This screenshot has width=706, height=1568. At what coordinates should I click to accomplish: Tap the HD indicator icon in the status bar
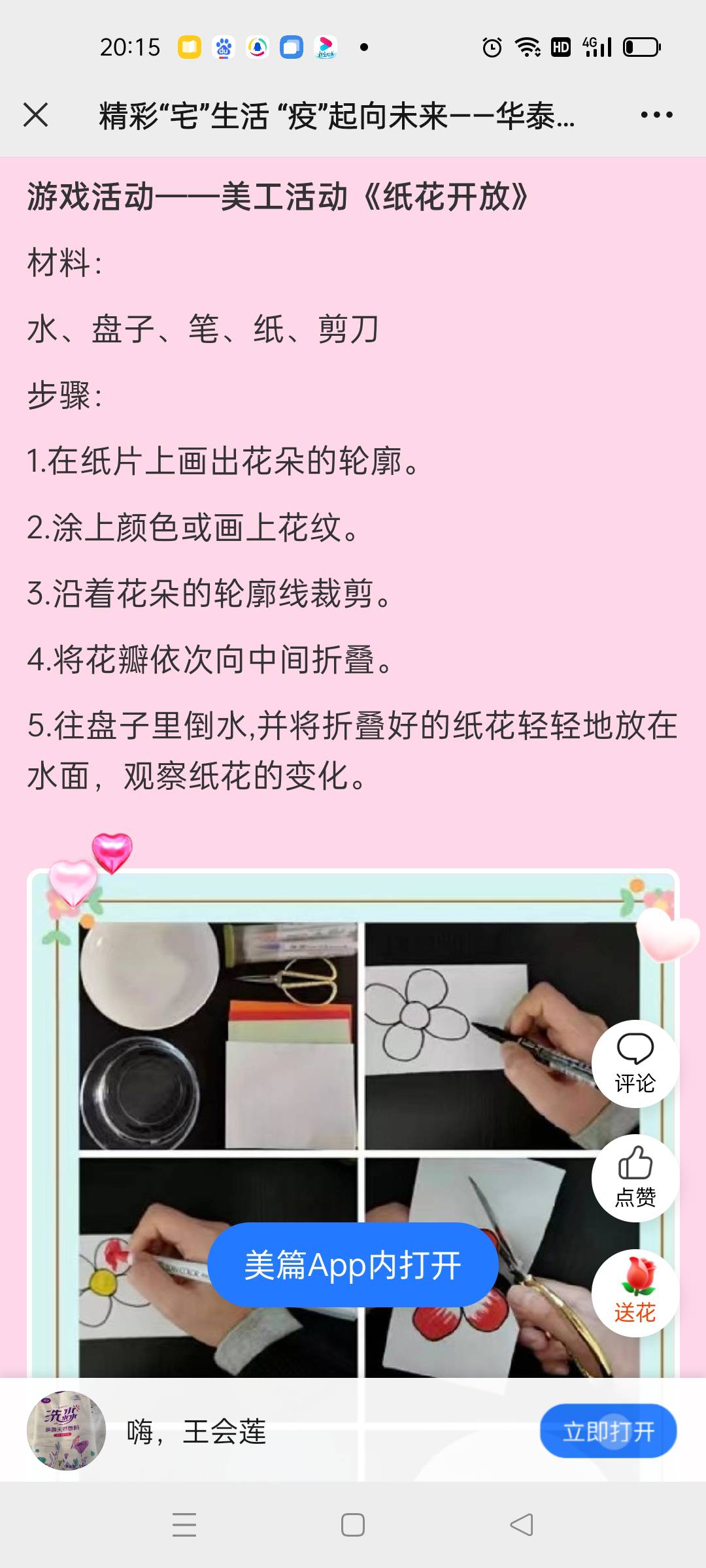click(560, 46)
